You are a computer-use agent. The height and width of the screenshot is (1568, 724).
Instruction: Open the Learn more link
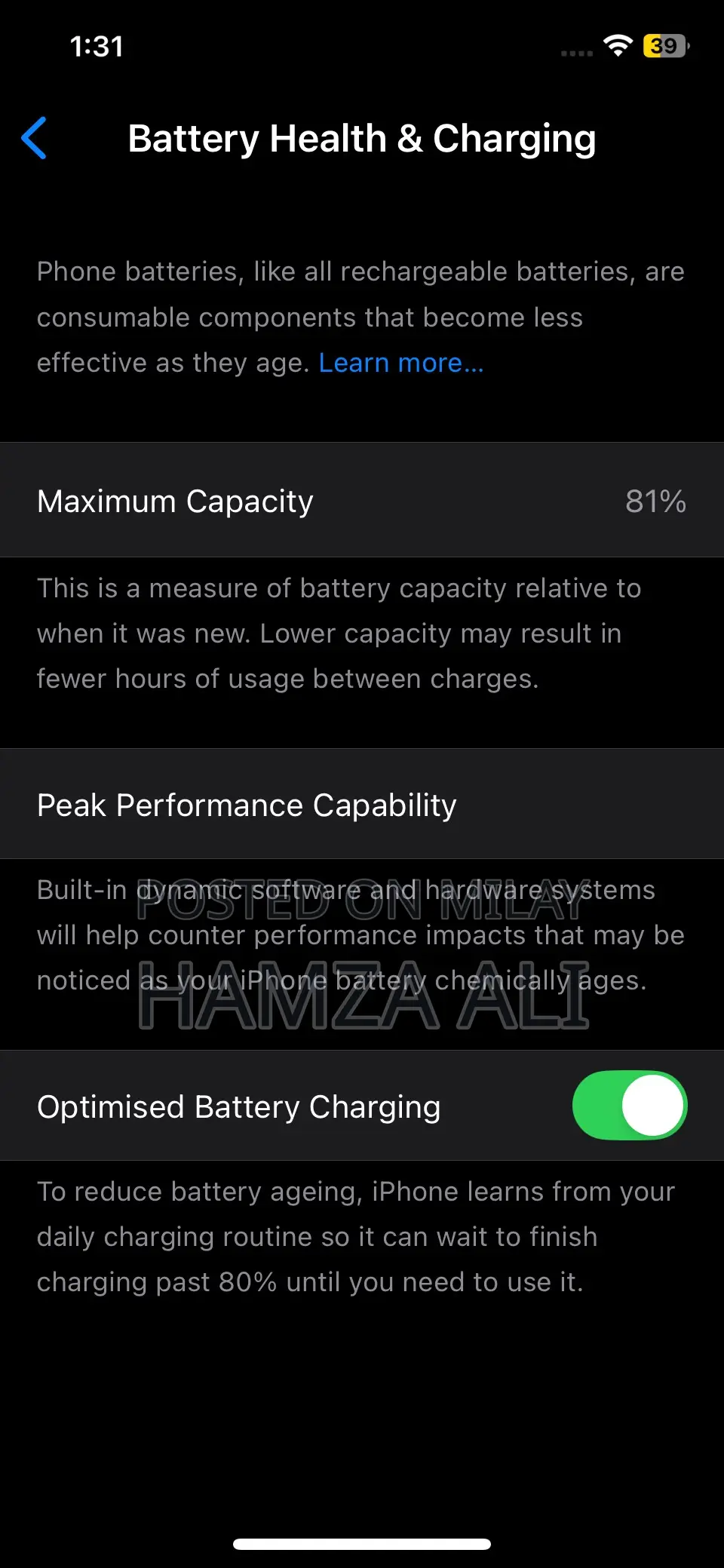pyautogui.click(x=400, y=363)
